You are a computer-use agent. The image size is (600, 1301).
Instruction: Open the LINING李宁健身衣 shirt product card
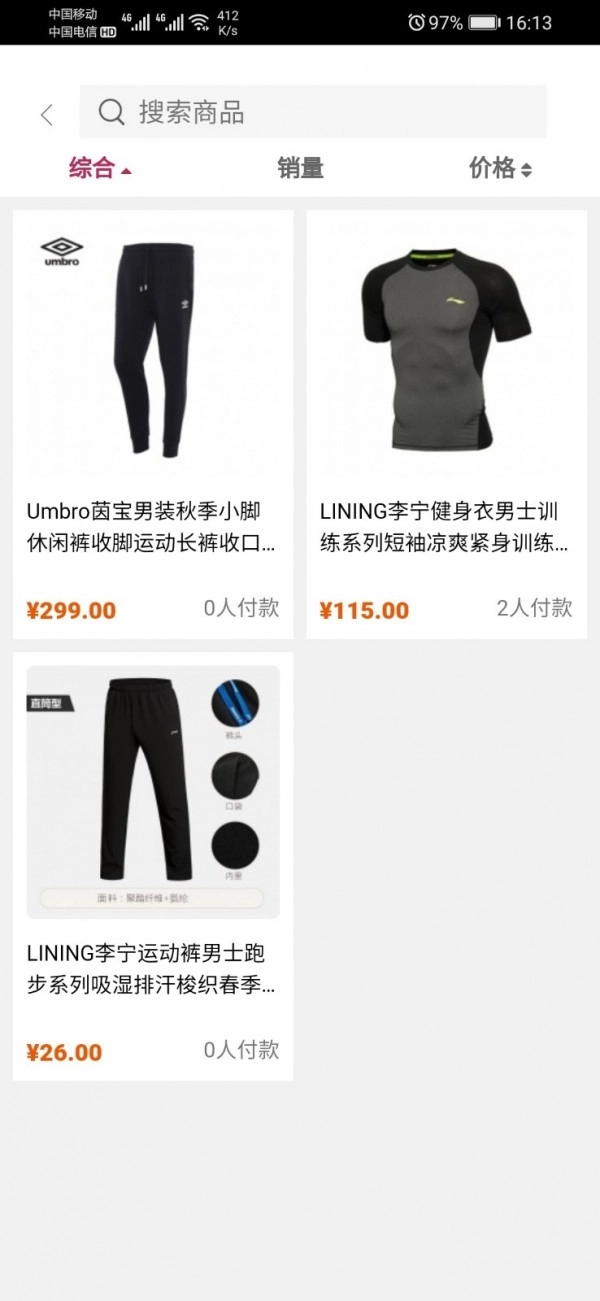click(x=446, y=424)
